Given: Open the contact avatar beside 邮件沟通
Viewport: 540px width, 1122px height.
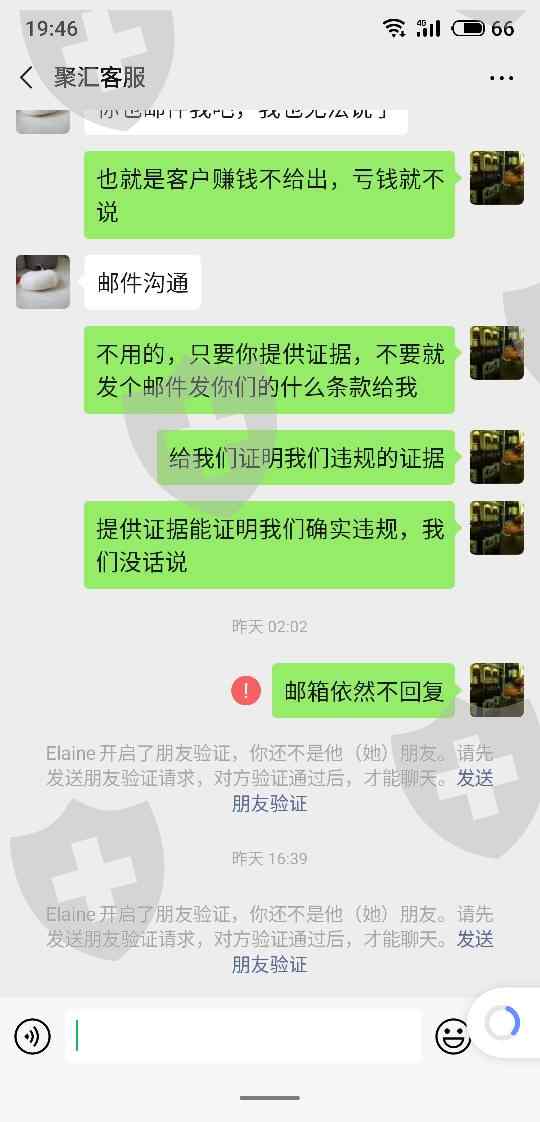Looking at the screenshot, I should (43, 282).
